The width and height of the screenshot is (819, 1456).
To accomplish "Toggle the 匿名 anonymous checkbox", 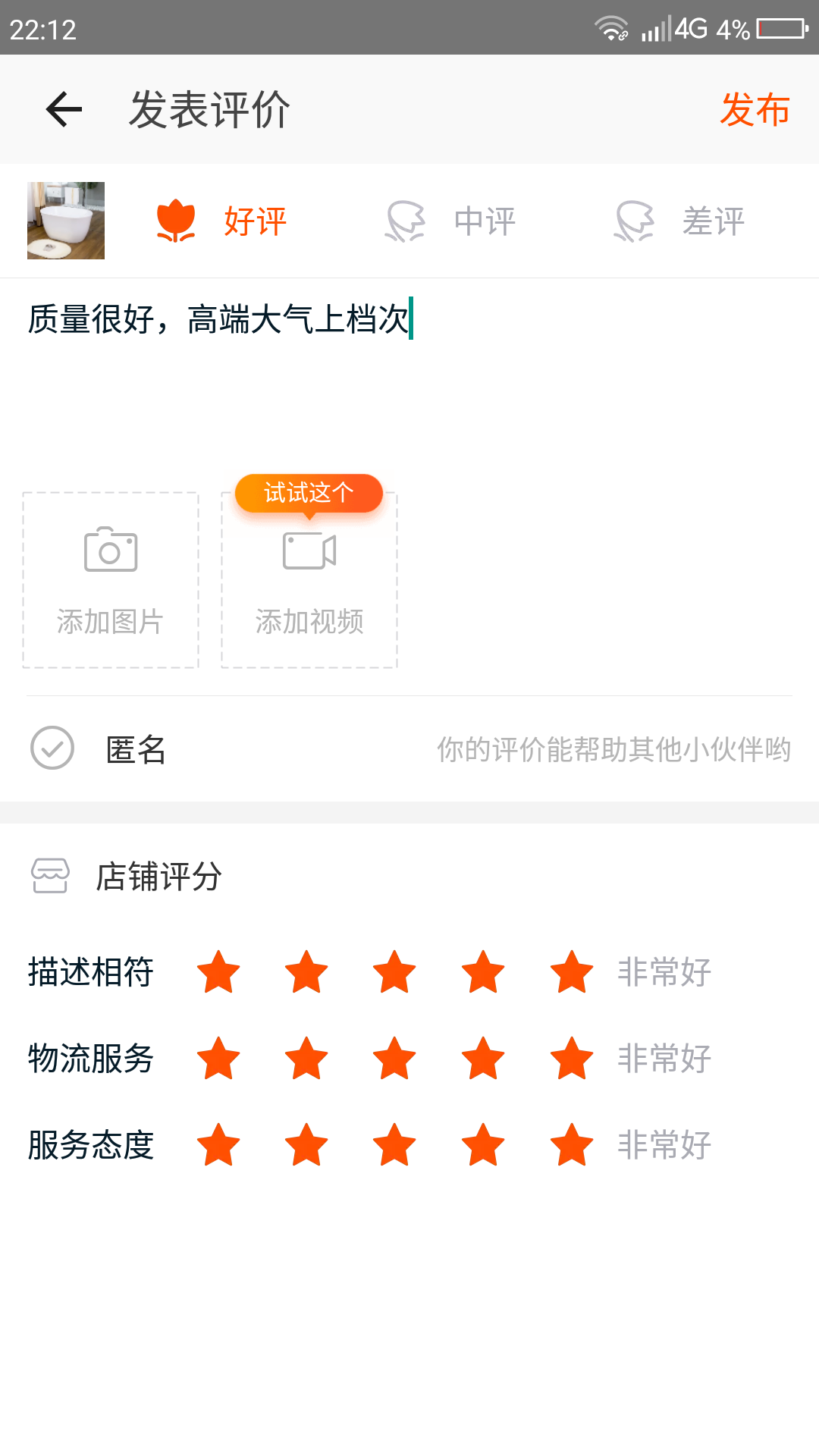I will [x=52, y=748].
